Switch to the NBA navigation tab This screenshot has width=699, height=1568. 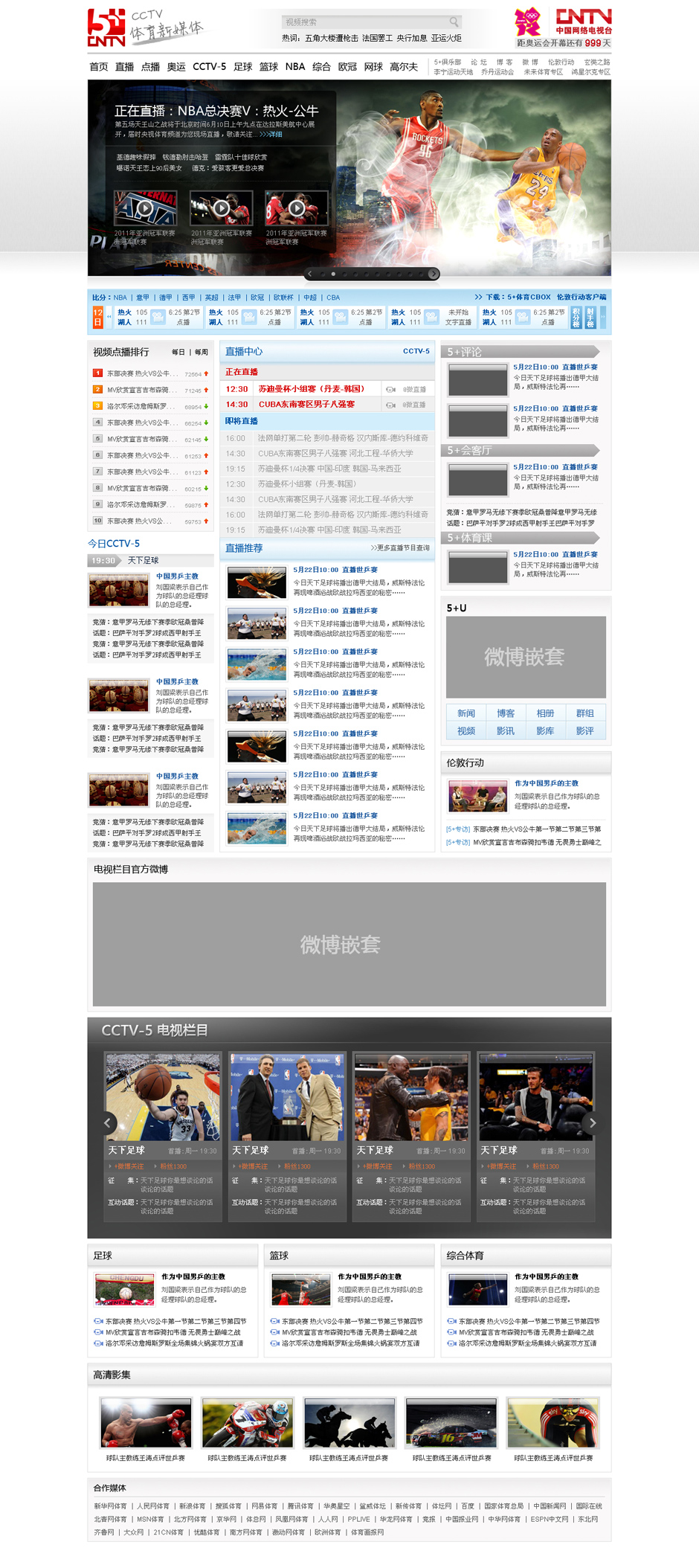click(295, 67)
